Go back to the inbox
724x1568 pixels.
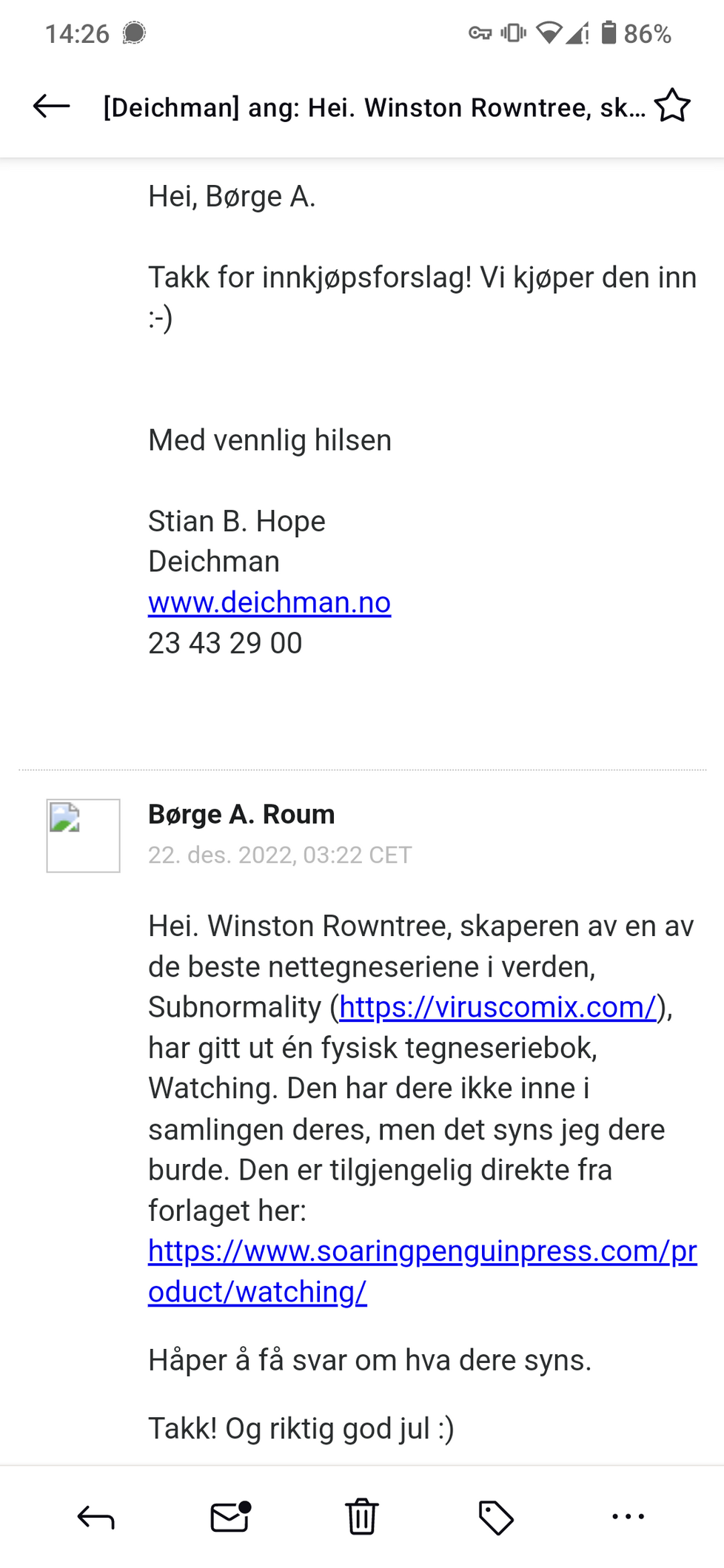coord(51,107)
